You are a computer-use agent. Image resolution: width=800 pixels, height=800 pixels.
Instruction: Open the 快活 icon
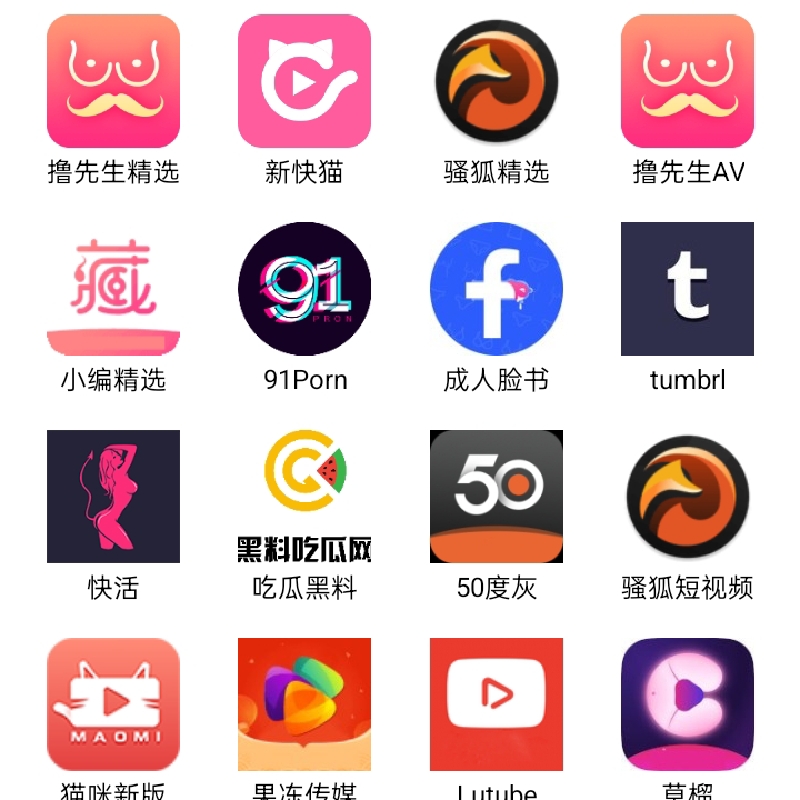tap(113, 497)
